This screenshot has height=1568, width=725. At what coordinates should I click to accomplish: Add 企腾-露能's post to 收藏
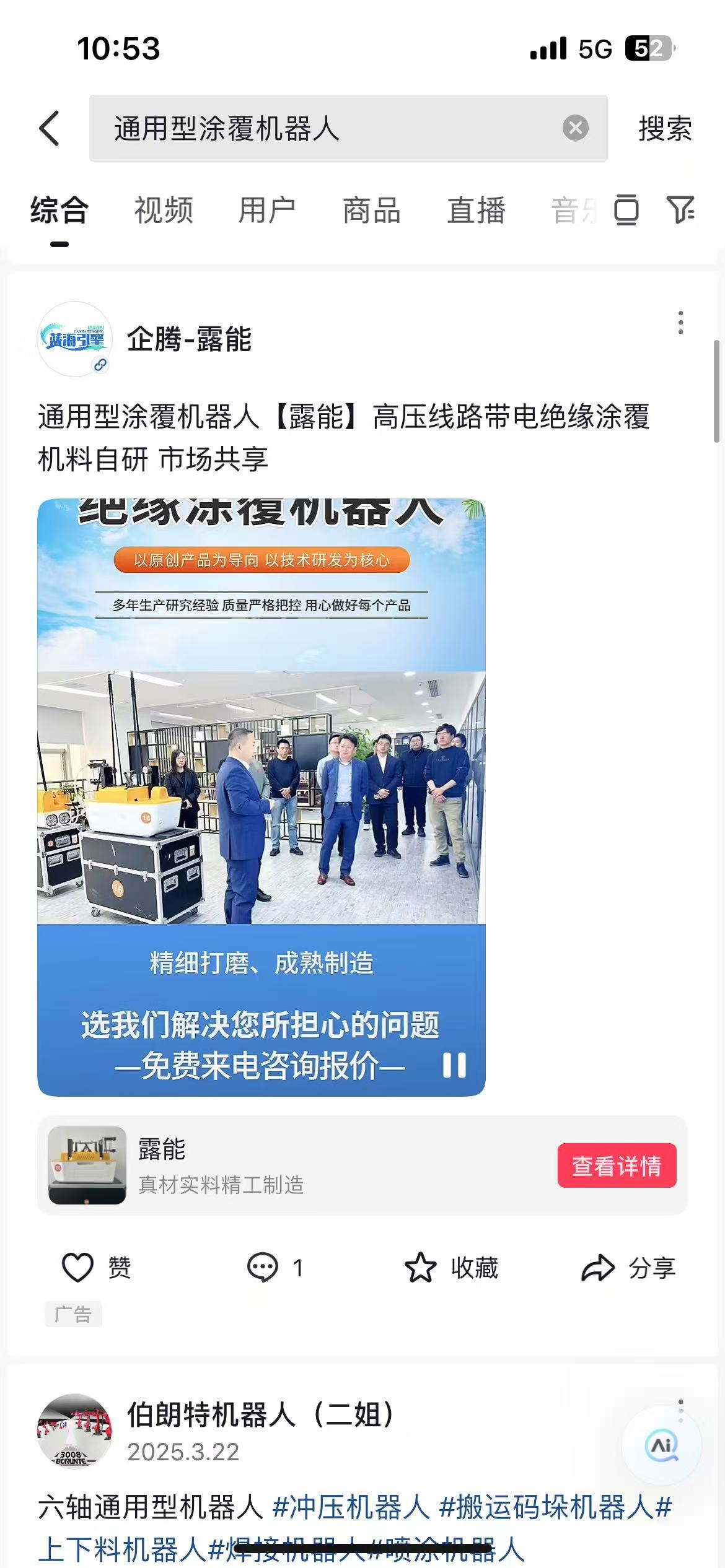pyautogui.click(x=421, y=1267)
